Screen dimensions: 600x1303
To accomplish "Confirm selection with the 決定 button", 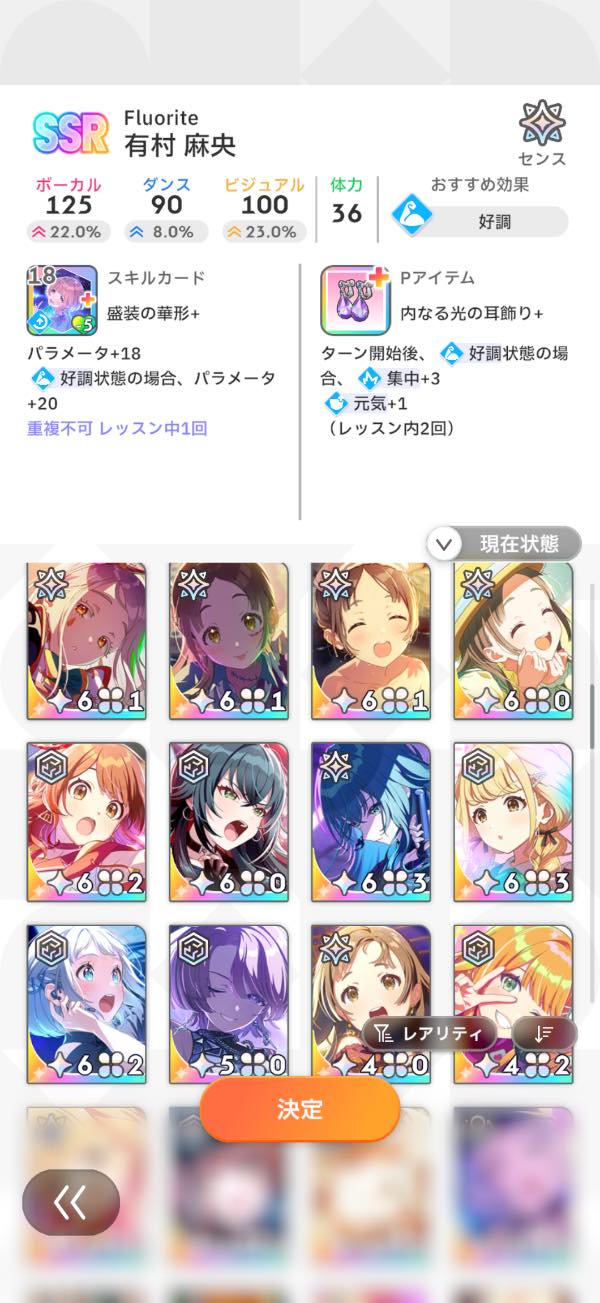I will [299, 1108].
